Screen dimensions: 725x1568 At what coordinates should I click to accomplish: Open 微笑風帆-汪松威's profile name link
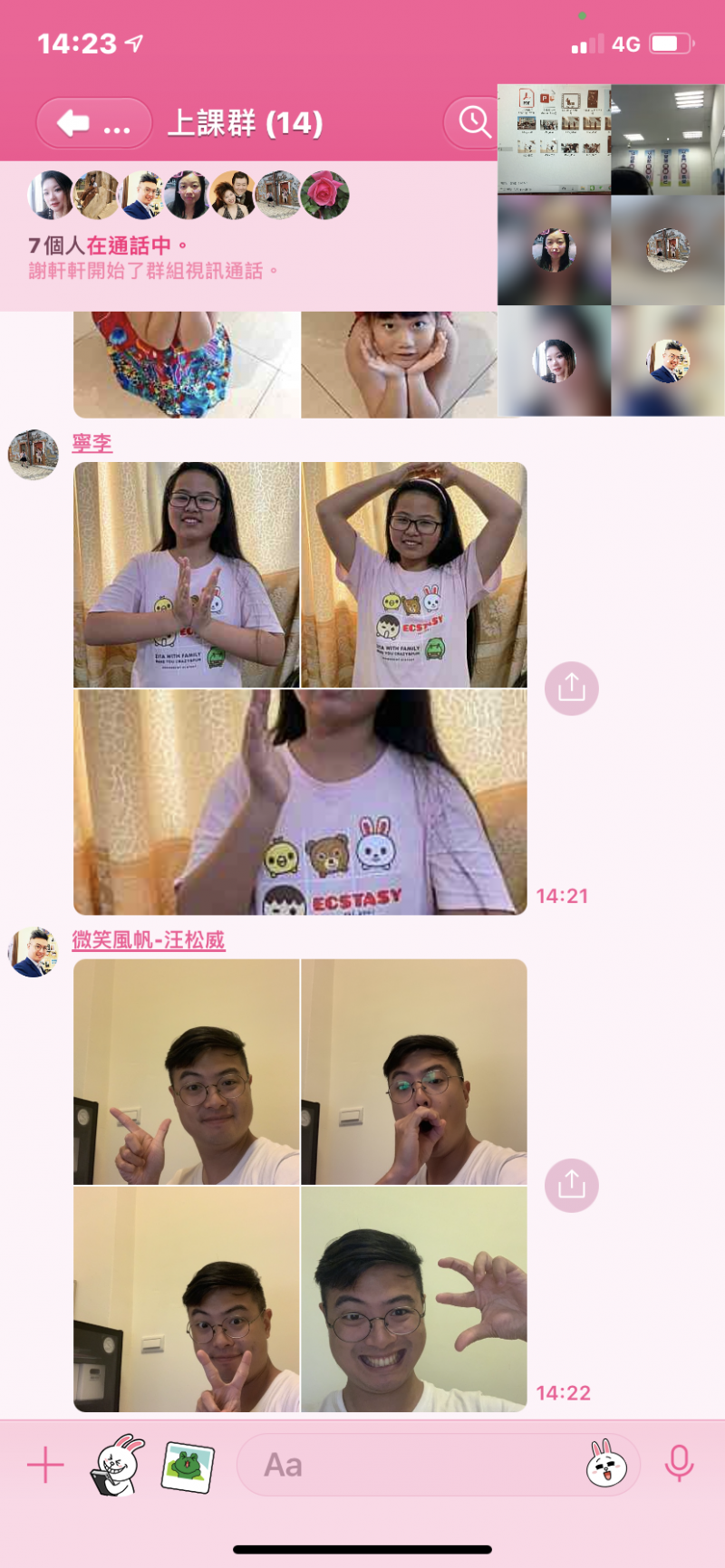(x=149, y=940)
